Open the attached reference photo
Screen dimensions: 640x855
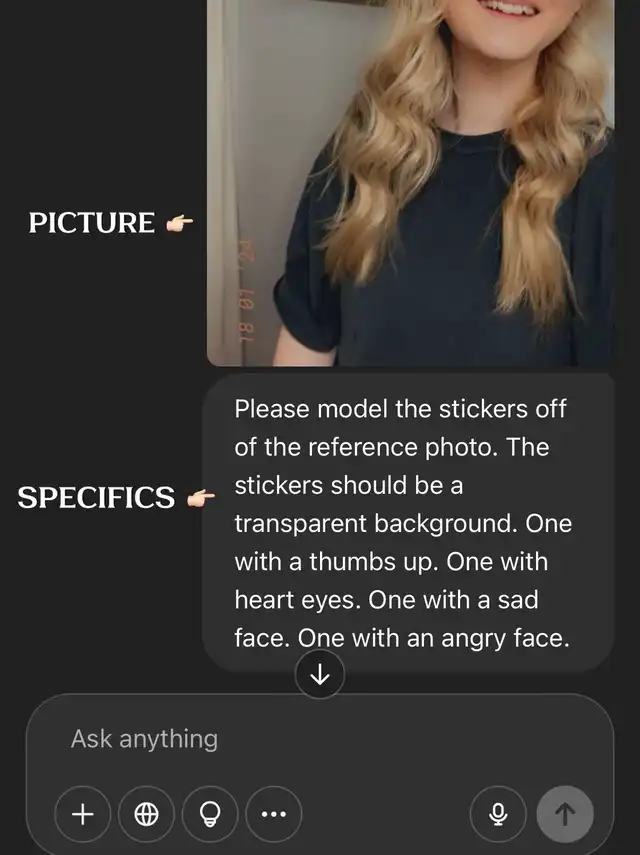pyautogui.click(x=410, y=180)
